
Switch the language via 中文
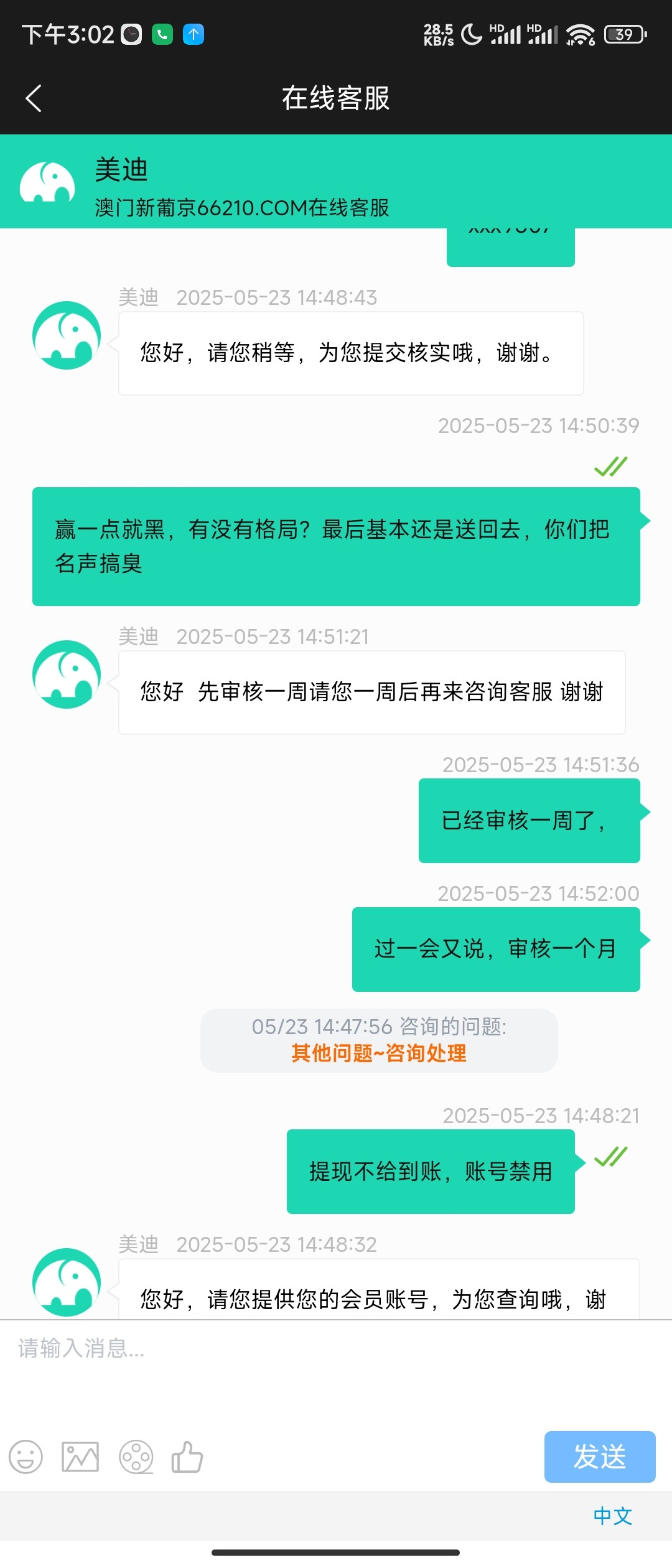point(612,1516)
